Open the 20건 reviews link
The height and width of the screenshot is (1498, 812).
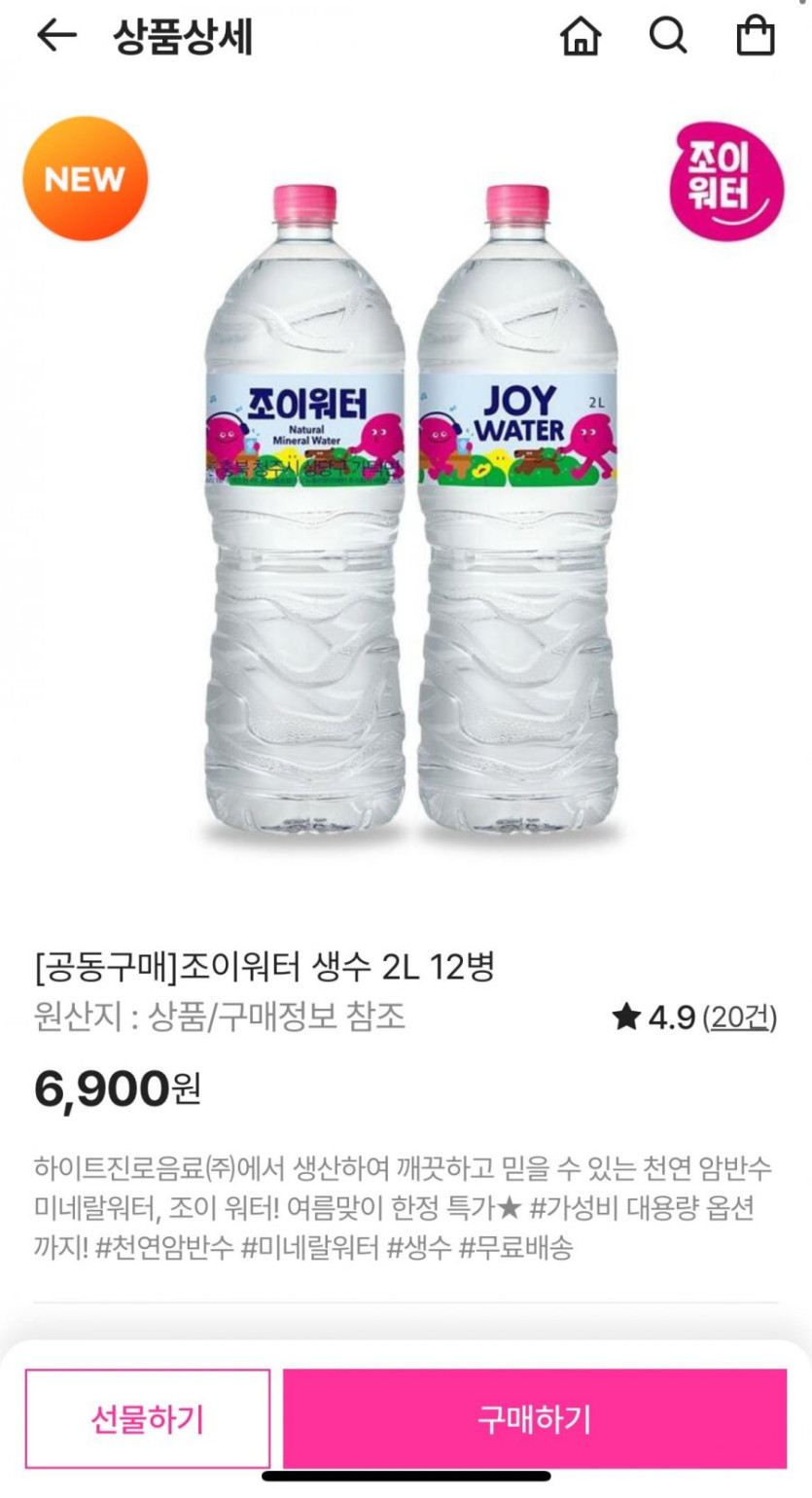(x=739, y=1017)
